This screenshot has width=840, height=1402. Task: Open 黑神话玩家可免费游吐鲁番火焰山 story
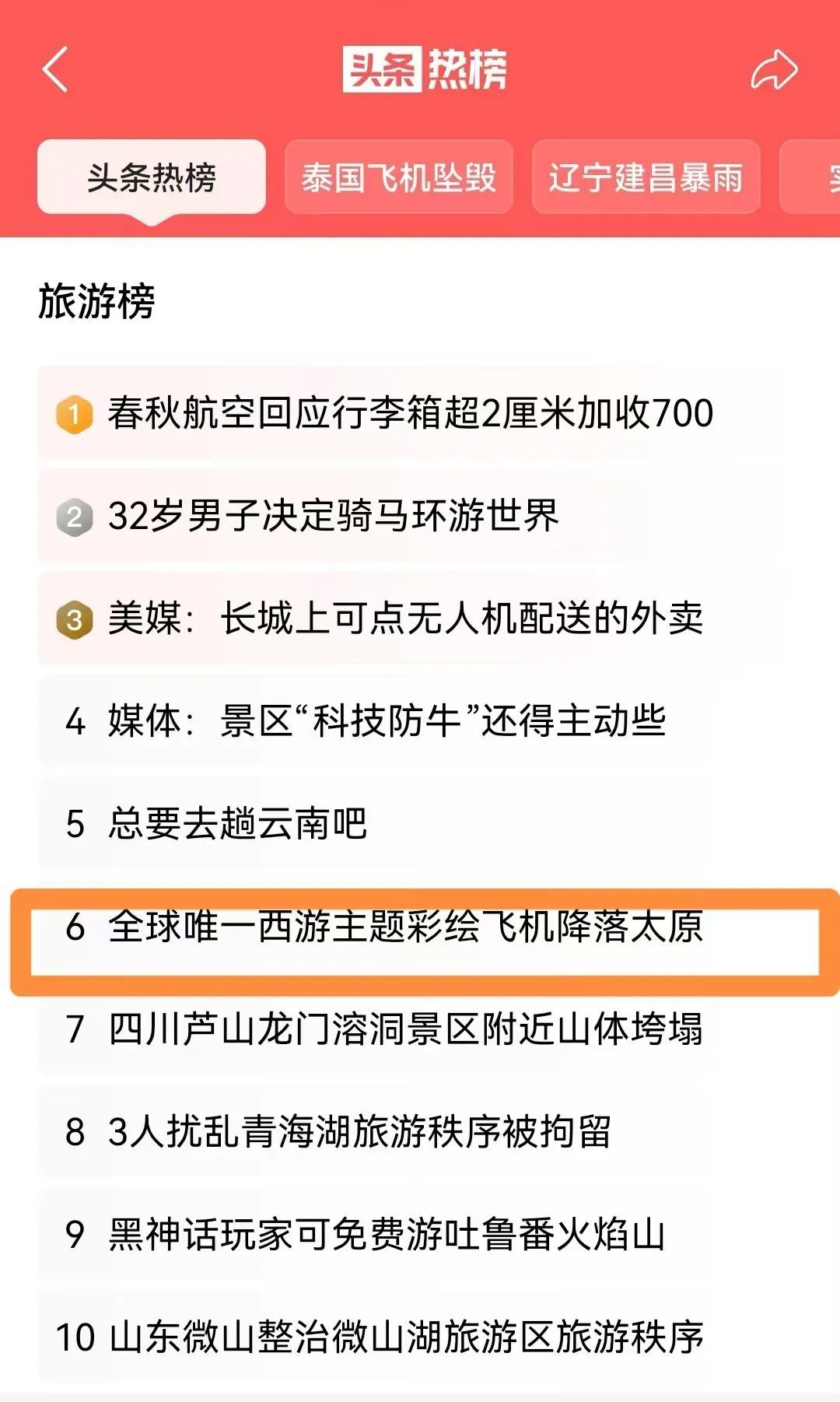[387, 1235]
